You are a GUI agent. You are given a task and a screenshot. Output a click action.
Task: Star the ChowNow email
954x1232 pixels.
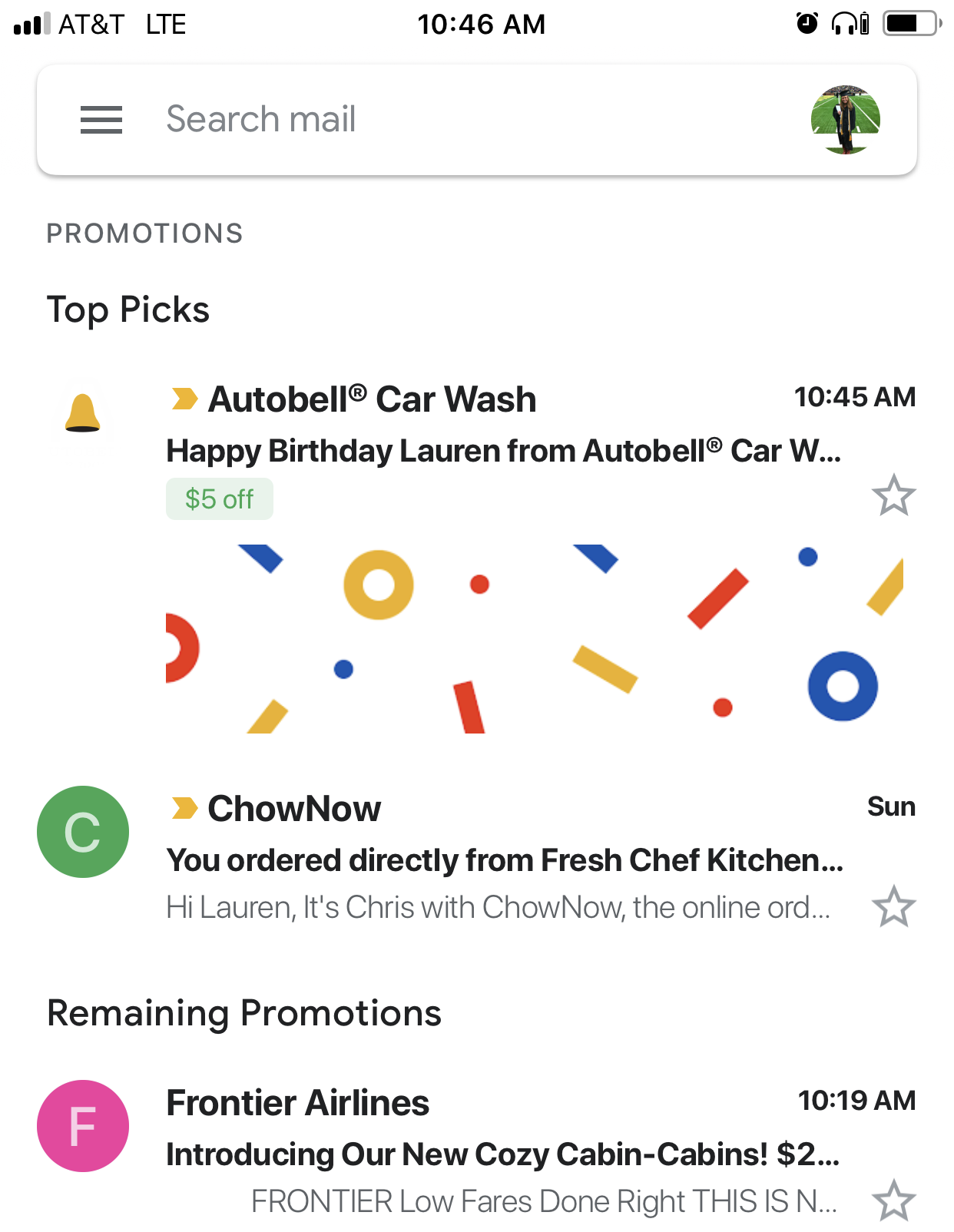point(893,906)
